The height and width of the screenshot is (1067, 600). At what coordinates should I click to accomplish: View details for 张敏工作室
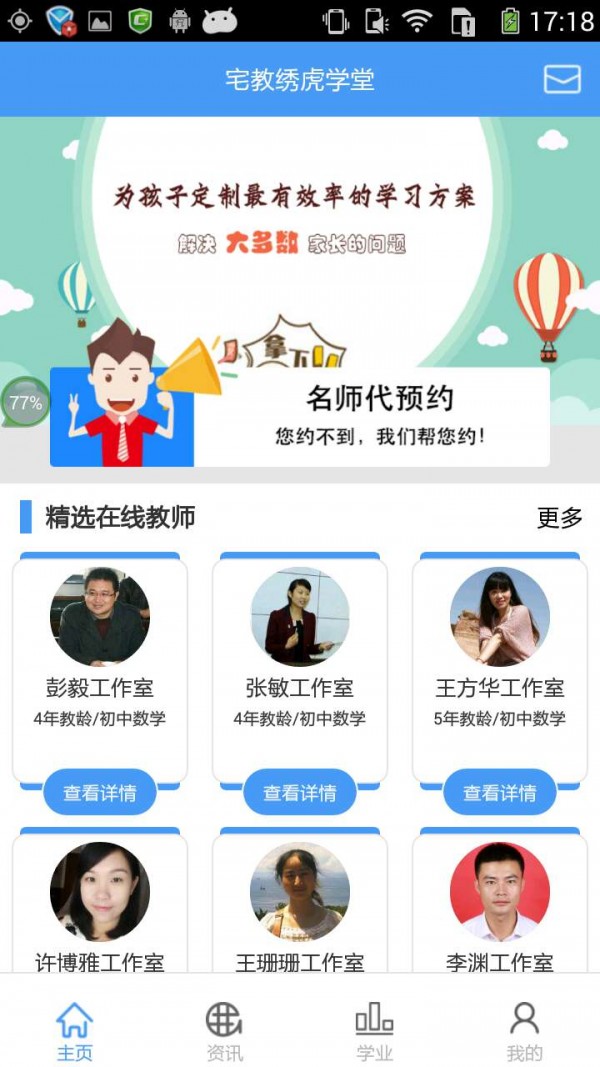[300, 793]
